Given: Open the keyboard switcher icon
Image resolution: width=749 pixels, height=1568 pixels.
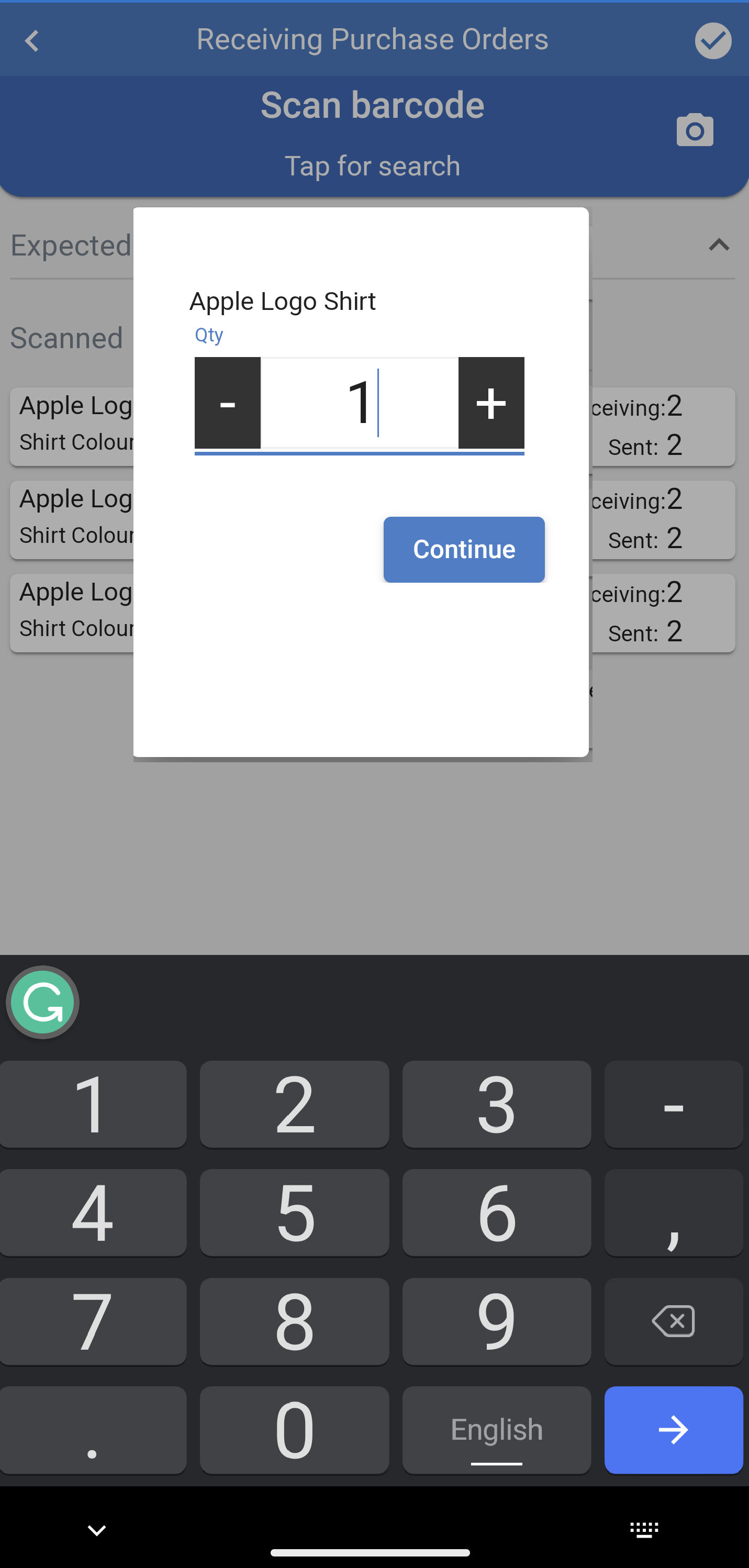Looking at the screenshot, I should (644, 1530).
